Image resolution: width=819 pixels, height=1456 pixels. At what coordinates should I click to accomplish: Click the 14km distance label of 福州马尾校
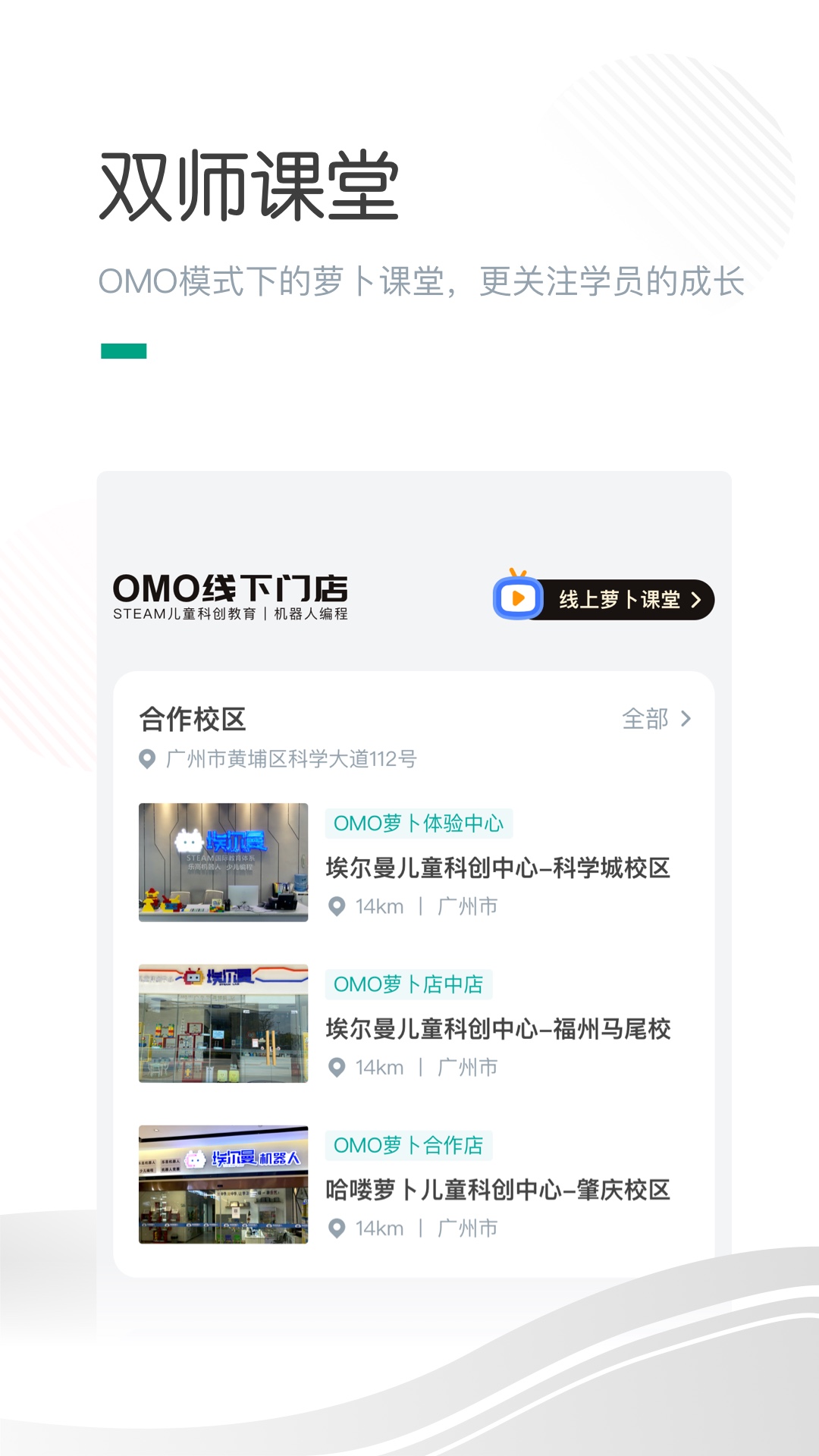pos(378,1067)
